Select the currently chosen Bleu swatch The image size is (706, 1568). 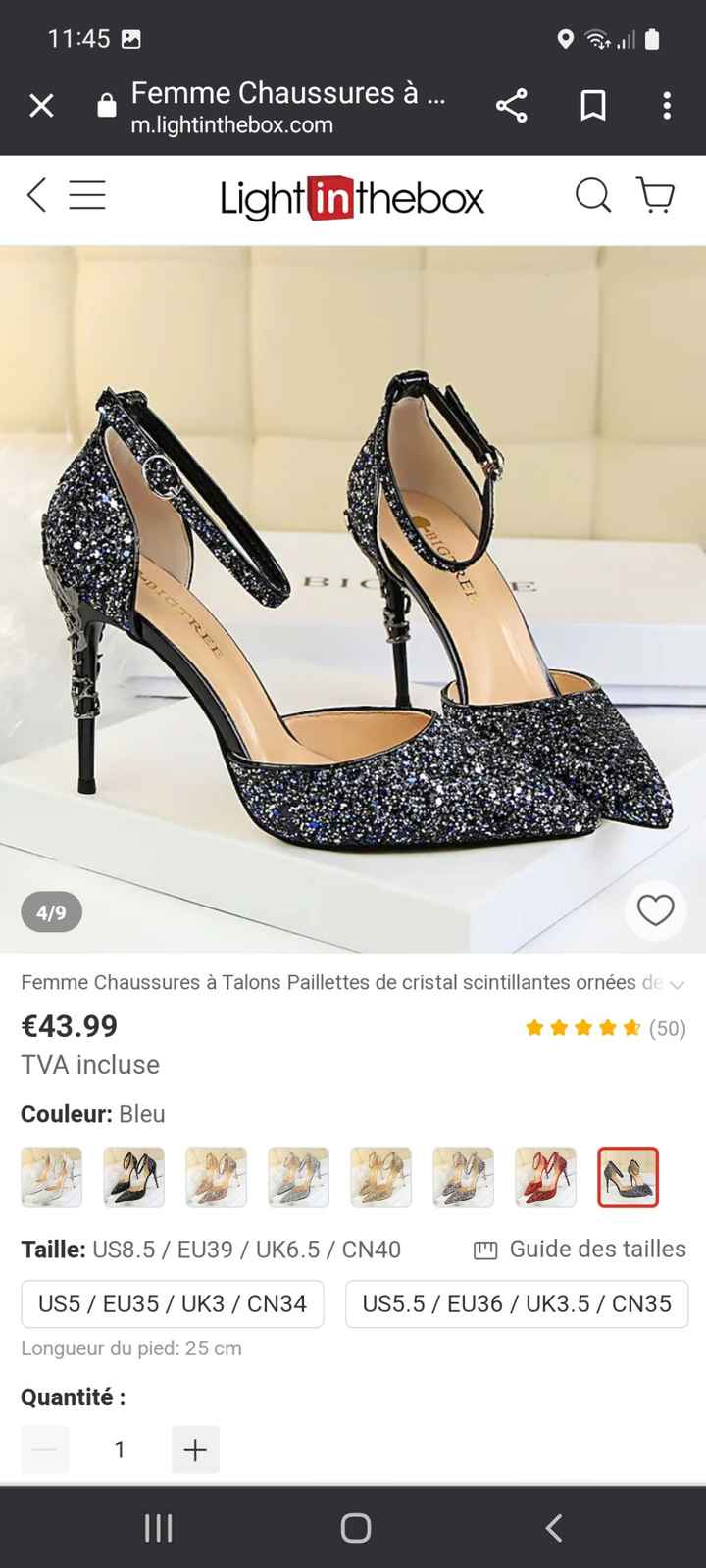click(628, 1177)
